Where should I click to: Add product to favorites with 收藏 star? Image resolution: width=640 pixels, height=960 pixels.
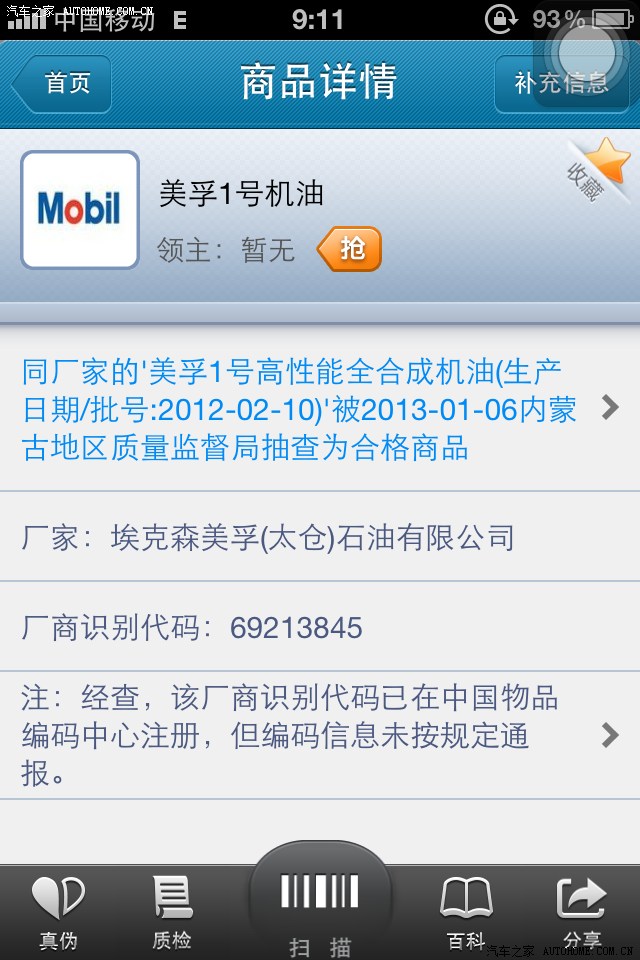[598, 168]
